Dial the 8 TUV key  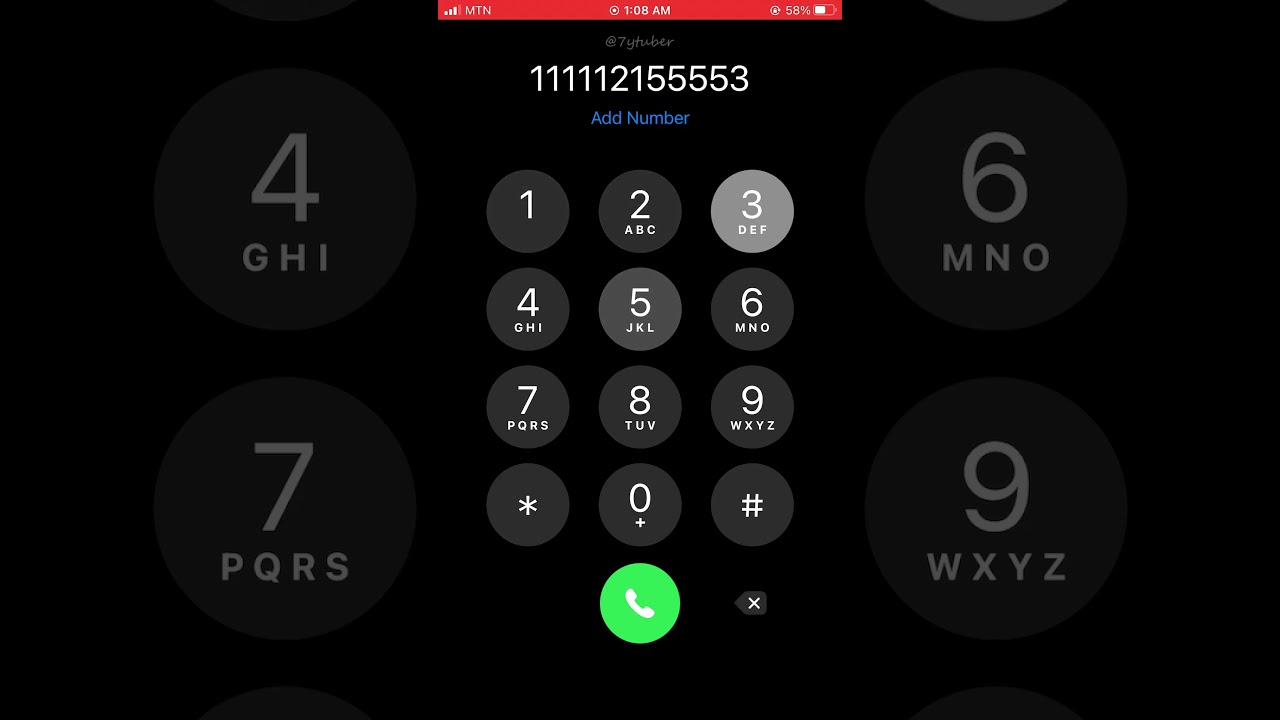pyautogui.click(x=640, y=407)
